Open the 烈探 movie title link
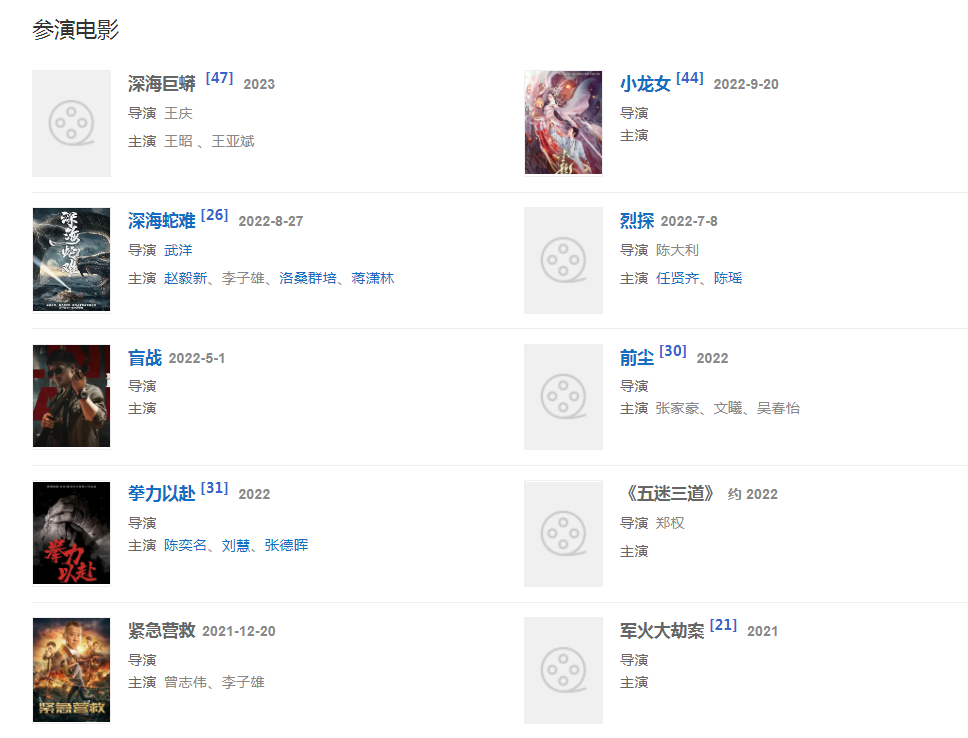This screenshot has height=738, width=968. [636, 221]
